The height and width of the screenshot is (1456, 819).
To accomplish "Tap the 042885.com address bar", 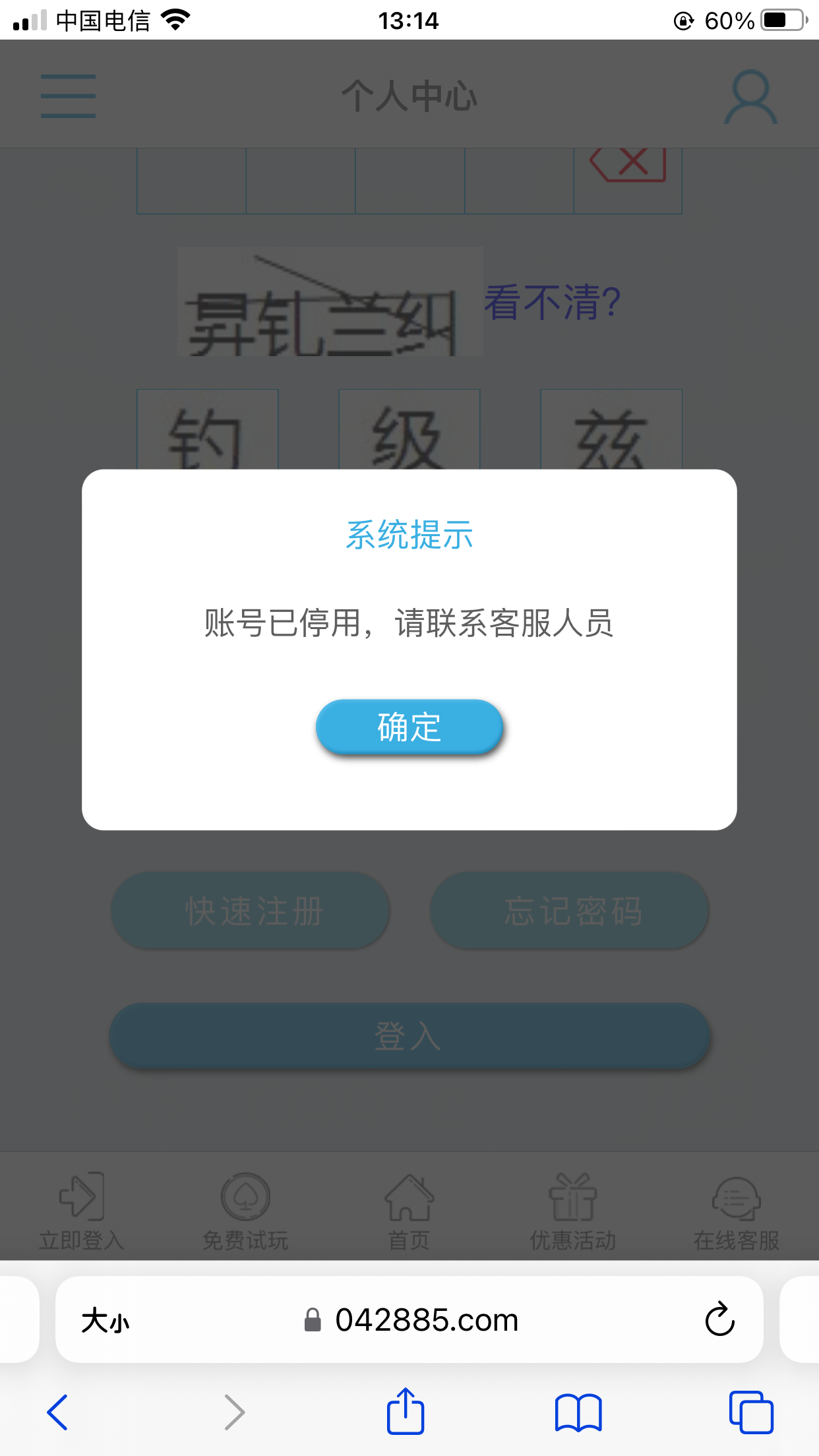I will [x=426, y=1320].
